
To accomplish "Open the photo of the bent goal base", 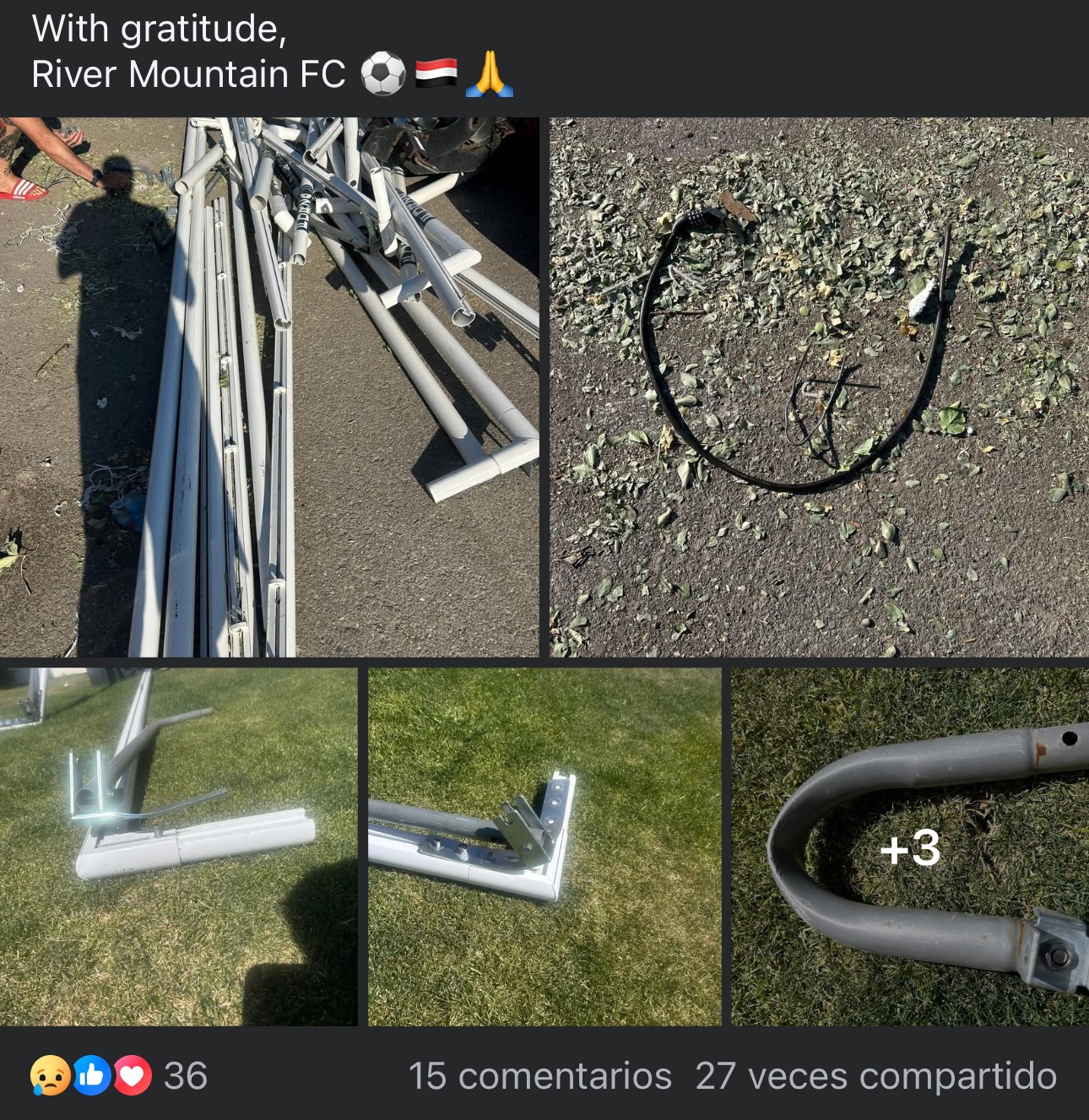I will click(178, 847).
